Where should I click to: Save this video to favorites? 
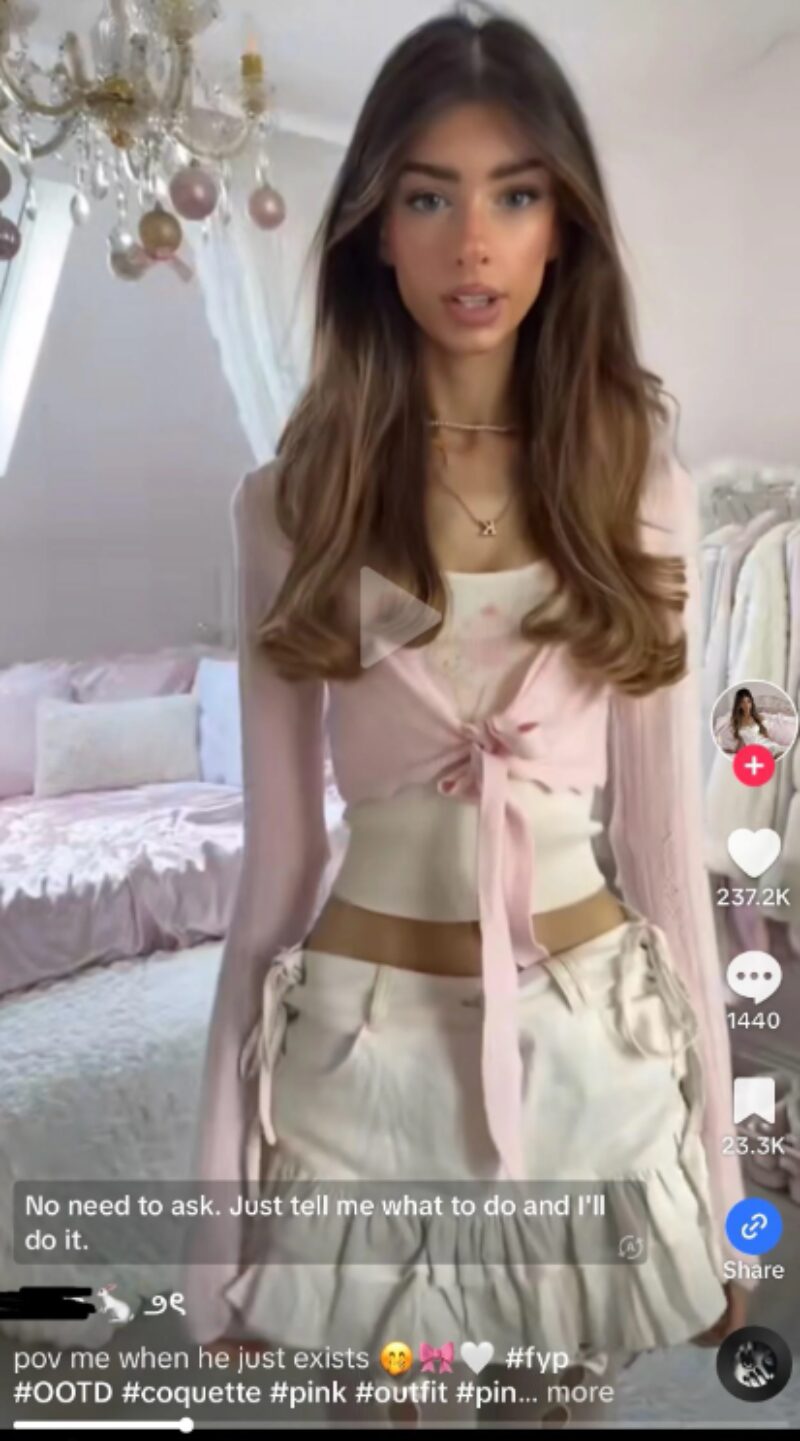[753, 1101]
